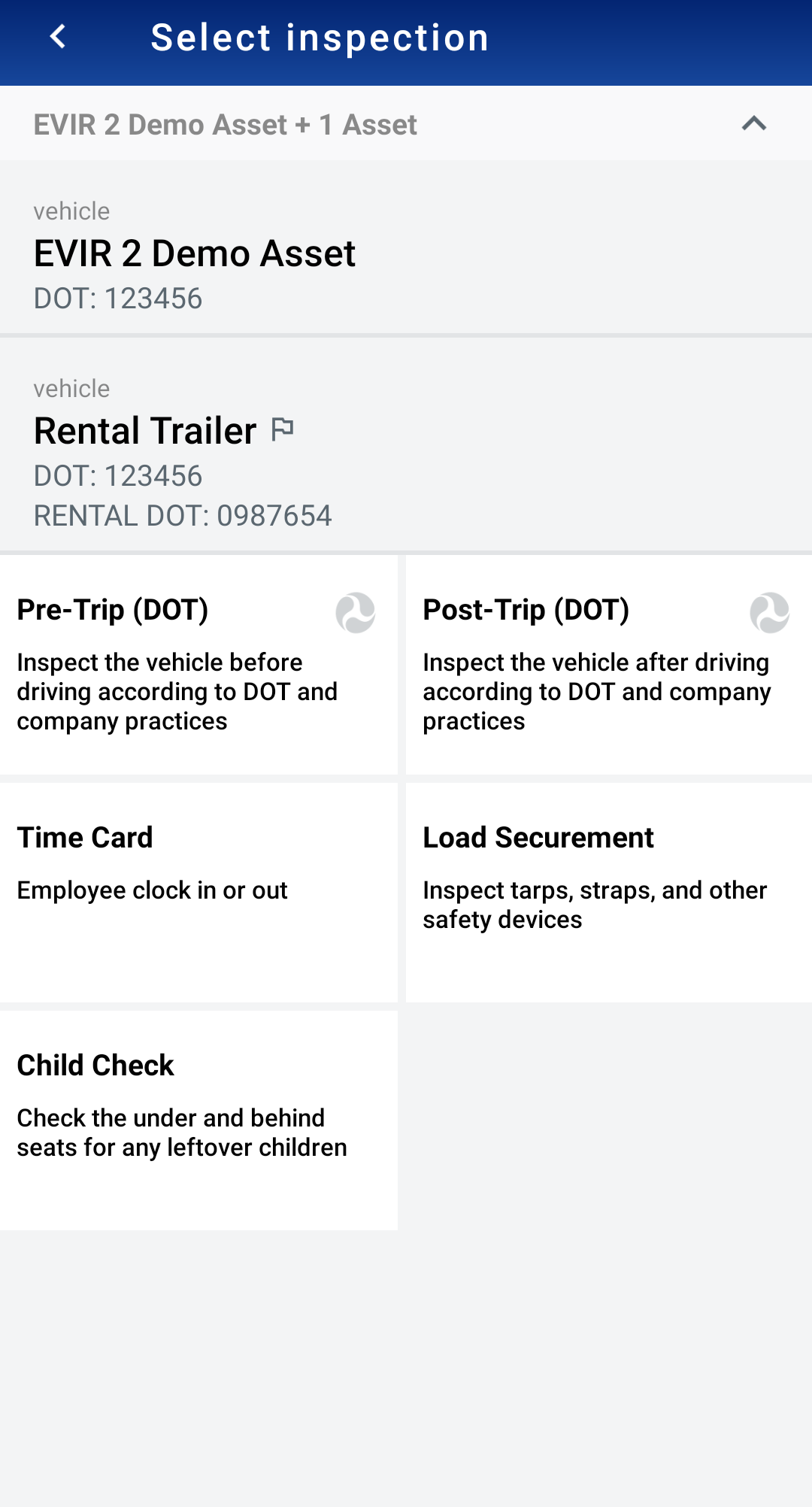Screen dimensions: 812x1507
Task: Start the Child Check inspection
Action: 199,1113
